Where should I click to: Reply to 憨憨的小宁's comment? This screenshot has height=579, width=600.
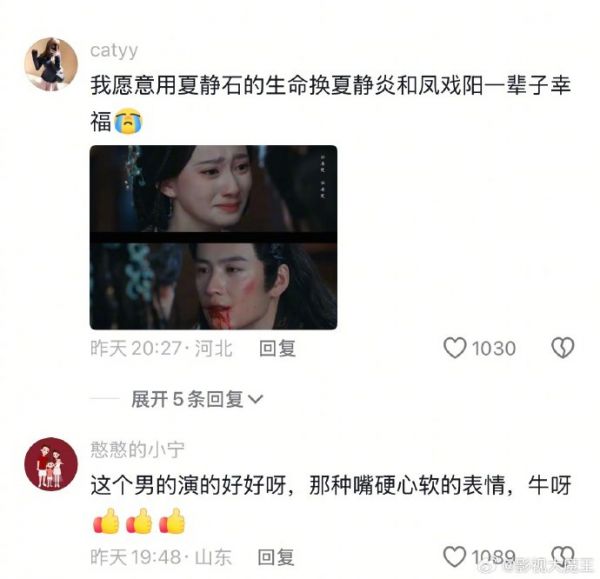pos(277,556)
